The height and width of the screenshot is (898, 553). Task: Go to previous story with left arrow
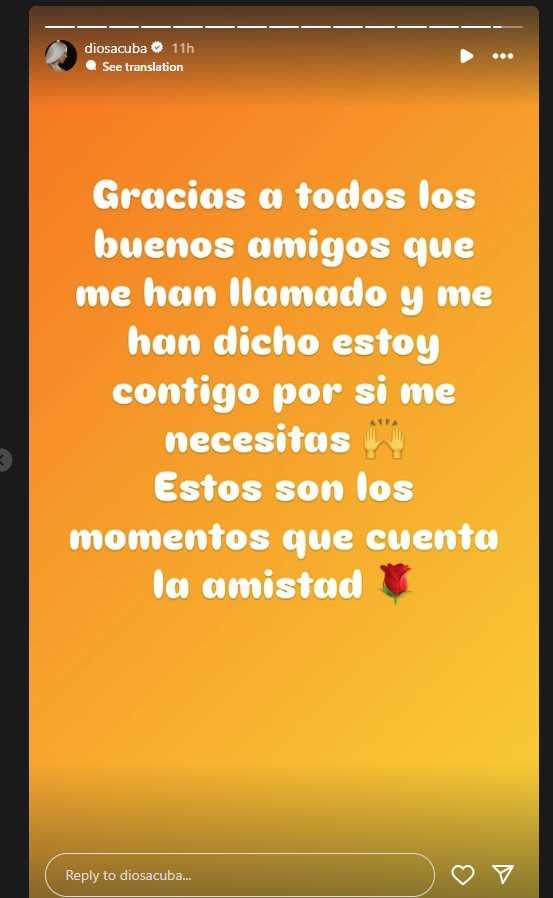point(4,460)
